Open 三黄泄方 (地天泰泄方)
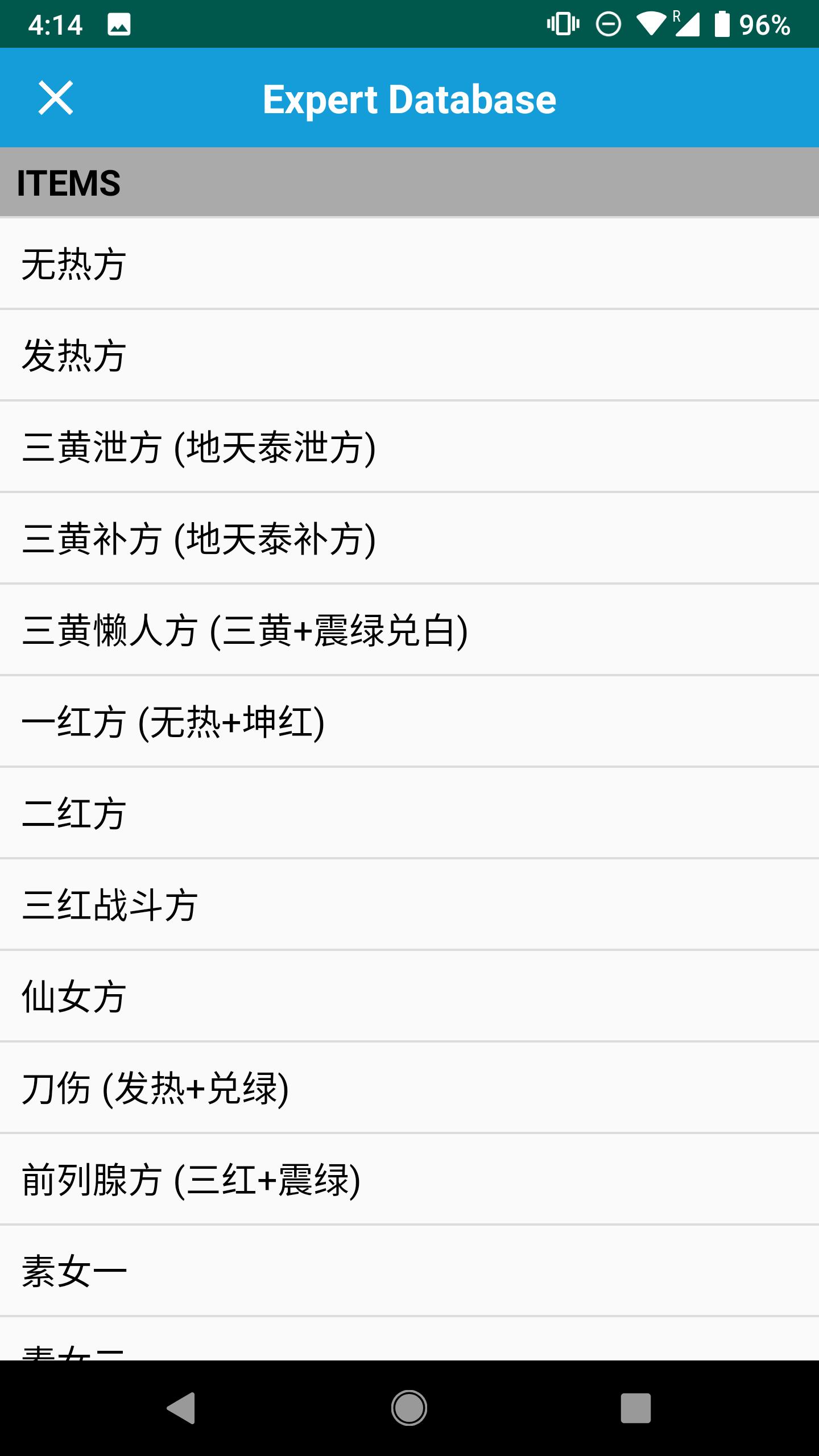The width and height of the screenshot is (819, 1456). point(409,447)
